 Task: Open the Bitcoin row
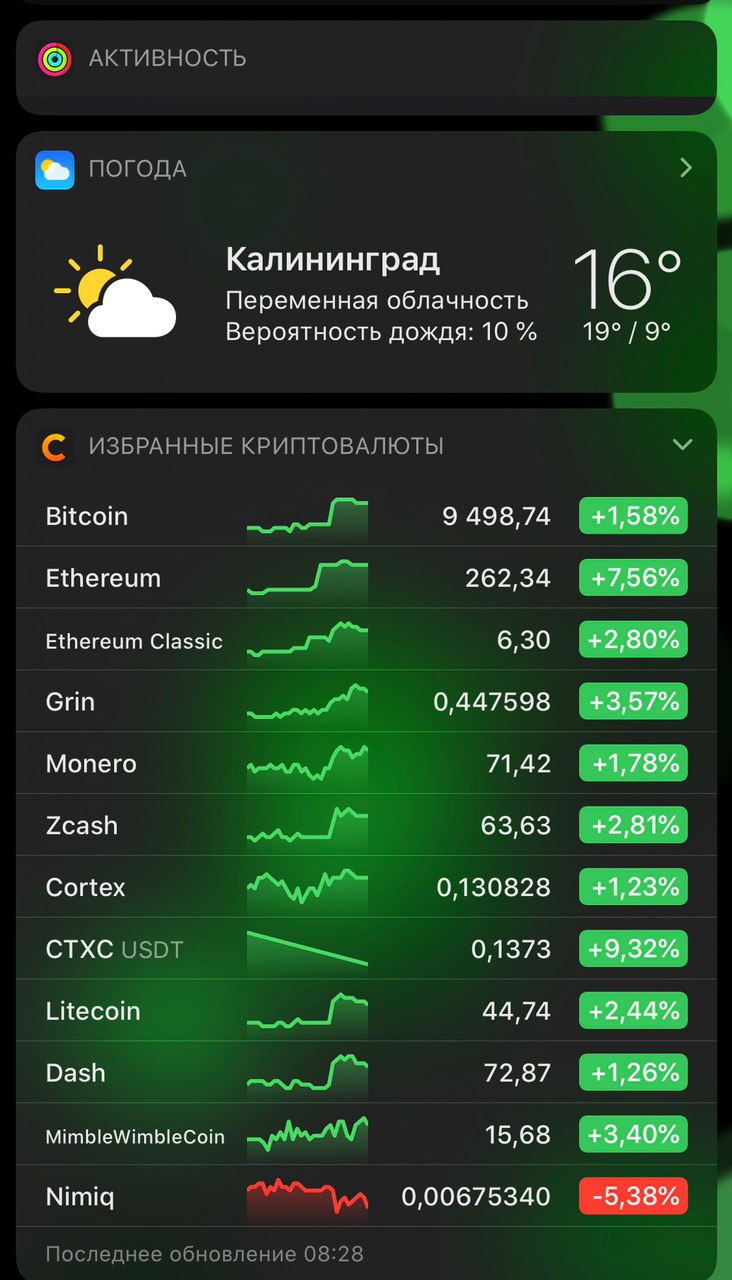click(x=366, y=516)
